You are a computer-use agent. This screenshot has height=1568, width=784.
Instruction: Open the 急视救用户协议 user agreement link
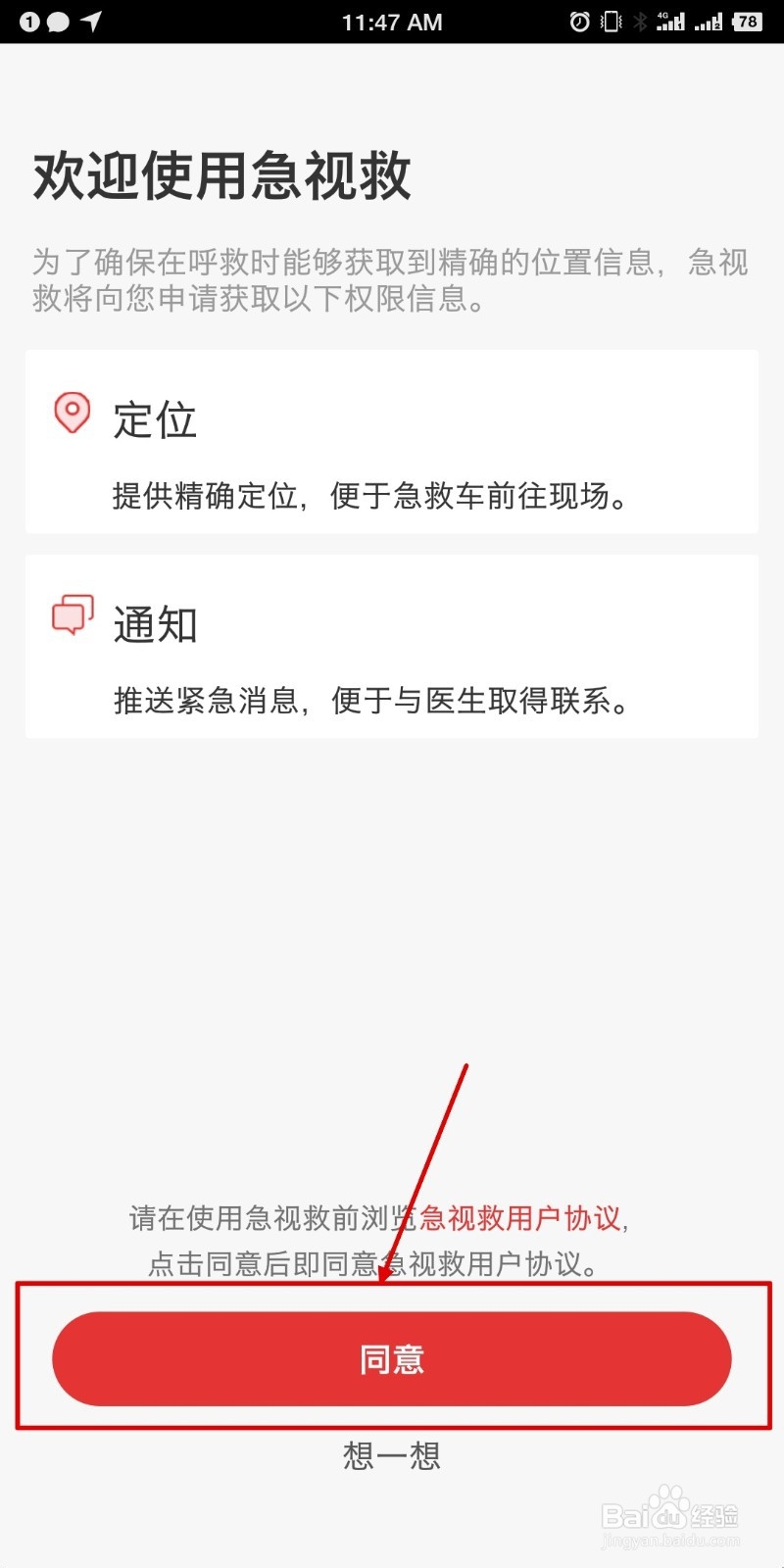519,1218
